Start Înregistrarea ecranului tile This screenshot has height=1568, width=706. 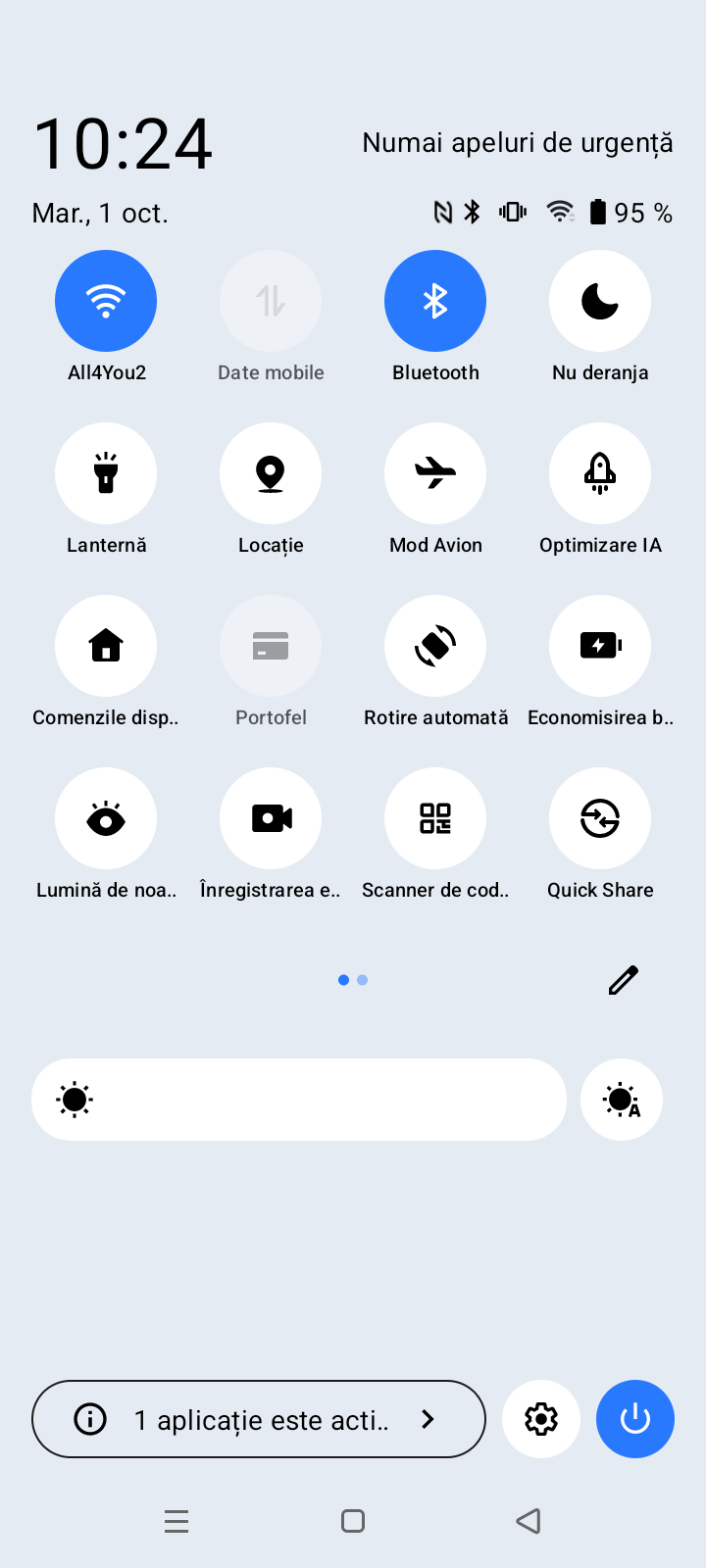tap(271, 818)
